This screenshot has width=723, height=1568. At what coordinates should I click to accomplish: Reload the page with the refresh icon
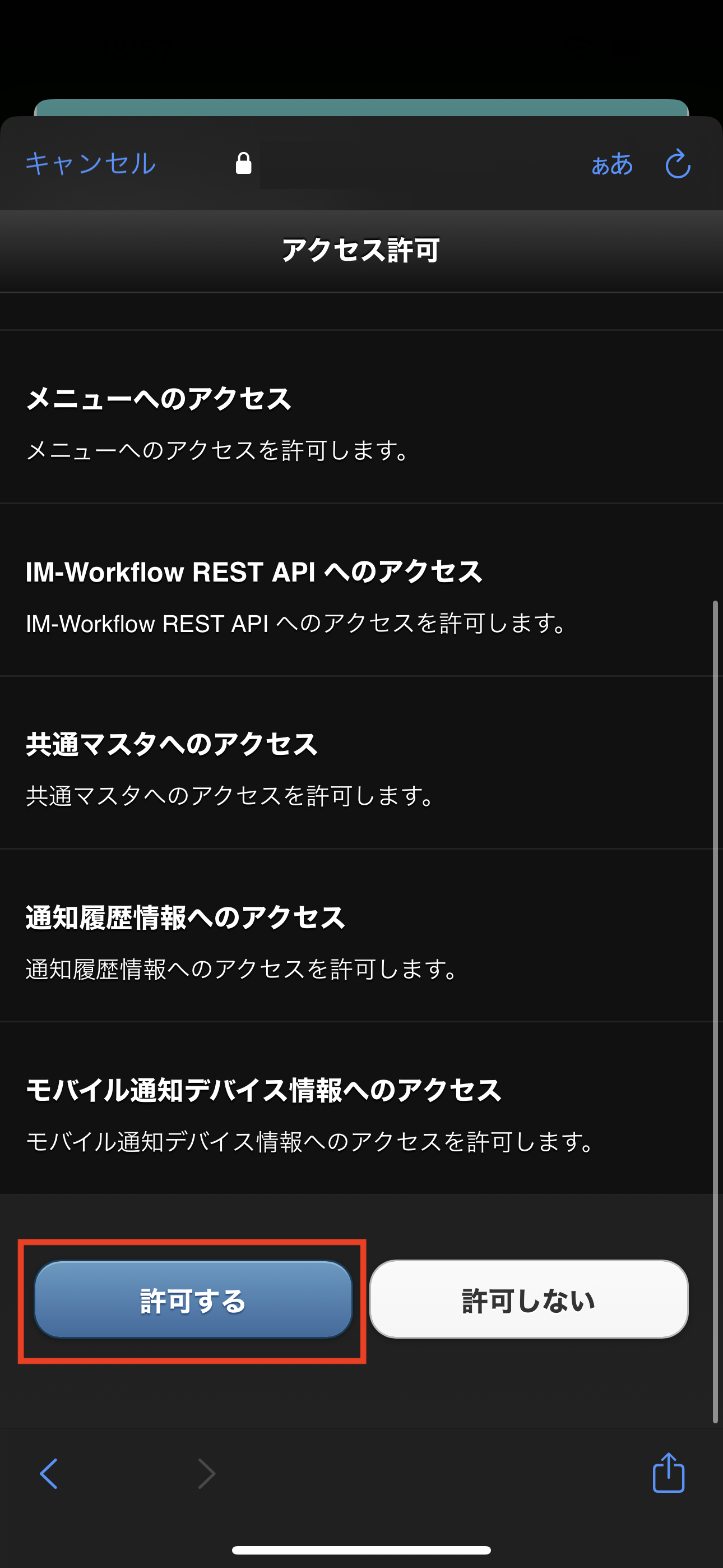pos(678,164)
